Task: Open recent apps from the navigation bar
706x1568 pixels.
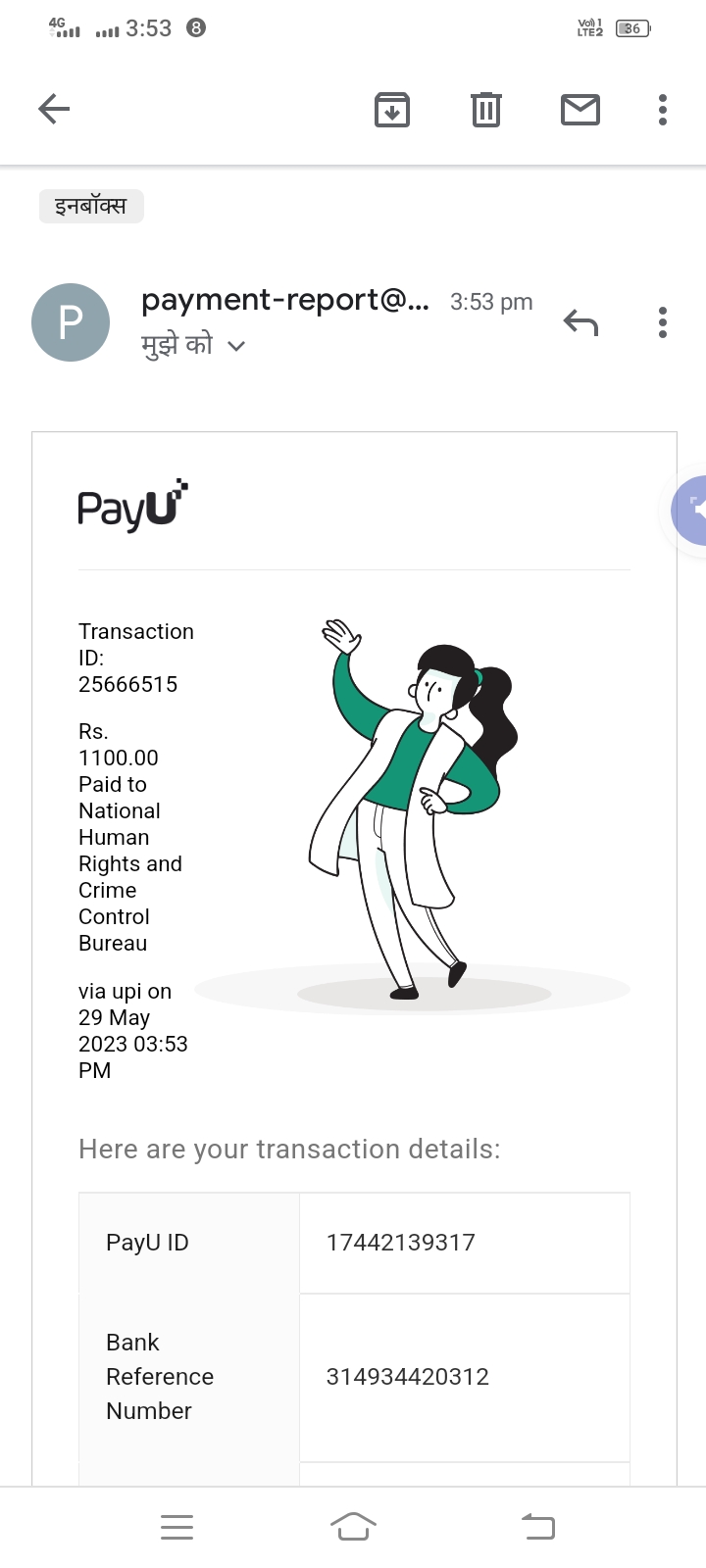Action: (x=176, y=1526)
